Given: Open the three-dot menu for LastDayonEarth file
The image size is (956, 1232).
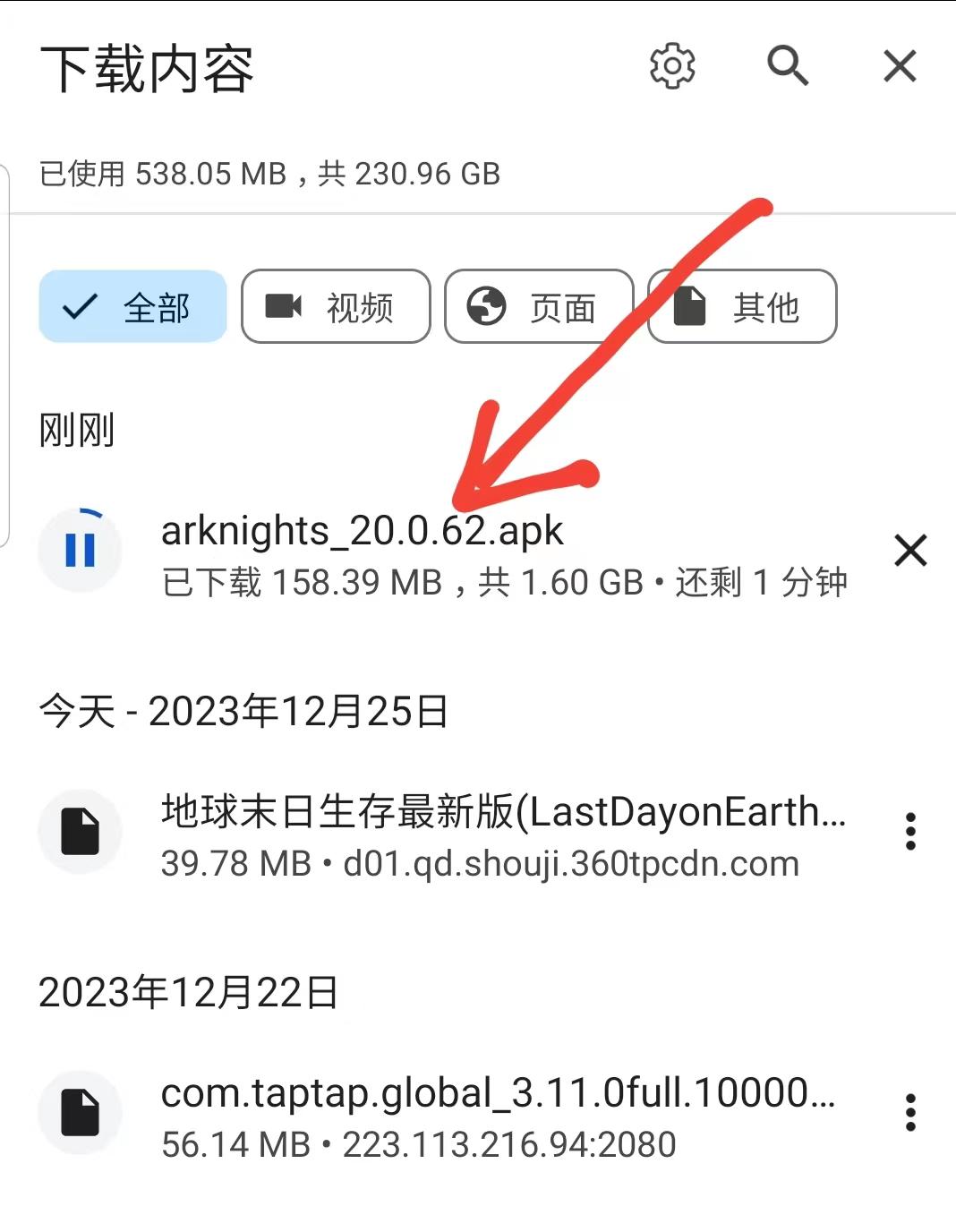Looking at the screenshot, I should coord(910,830).
